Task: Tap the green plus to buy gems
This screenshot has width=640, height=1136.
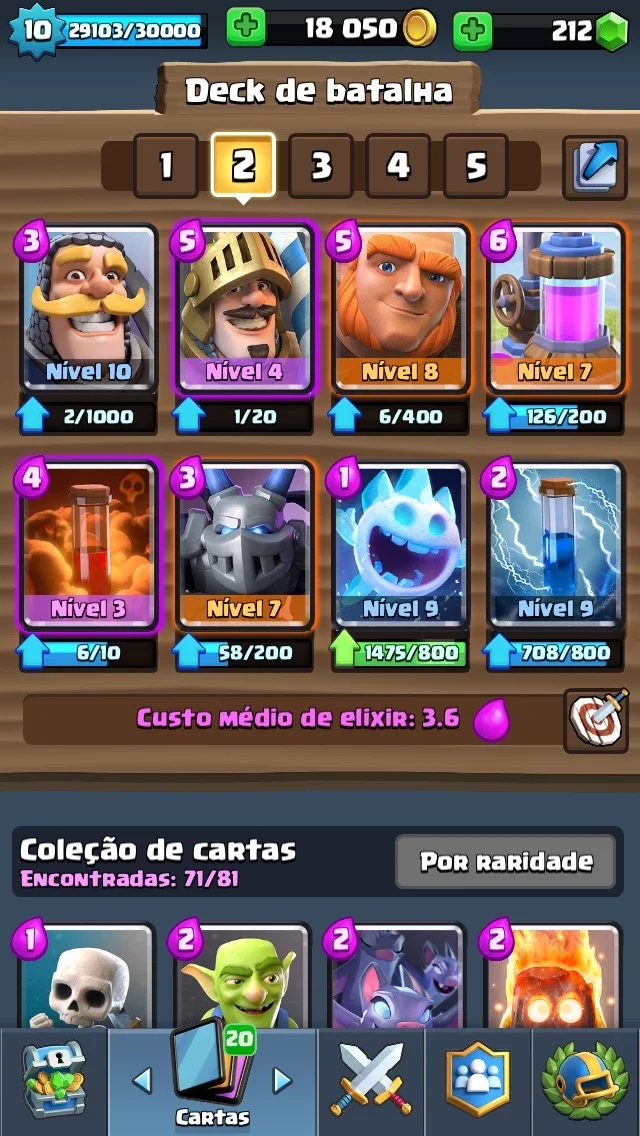Action: point(473,32)
